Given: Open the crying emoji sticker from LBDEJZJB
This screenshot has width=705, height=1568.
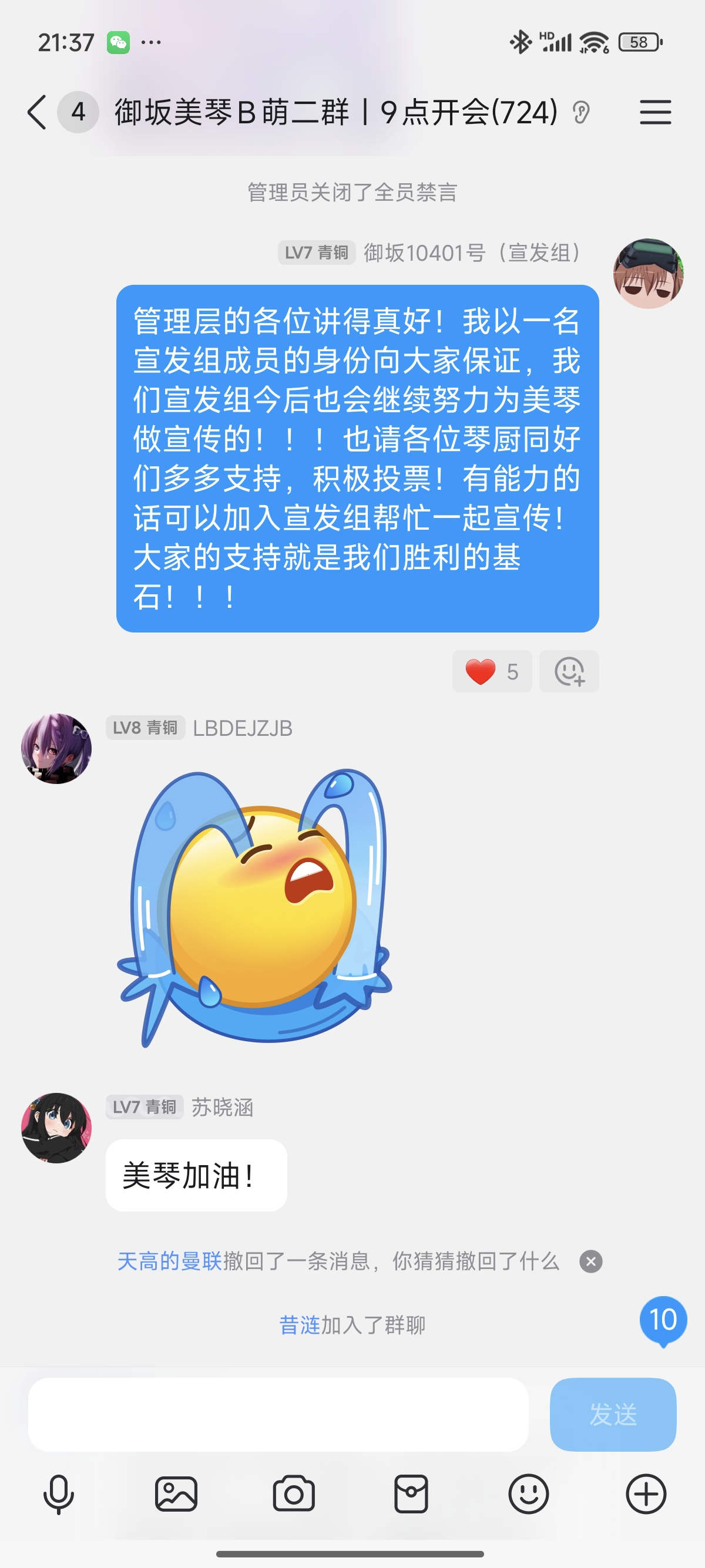Looking at the screenshot, I should (x=256, y=907).
